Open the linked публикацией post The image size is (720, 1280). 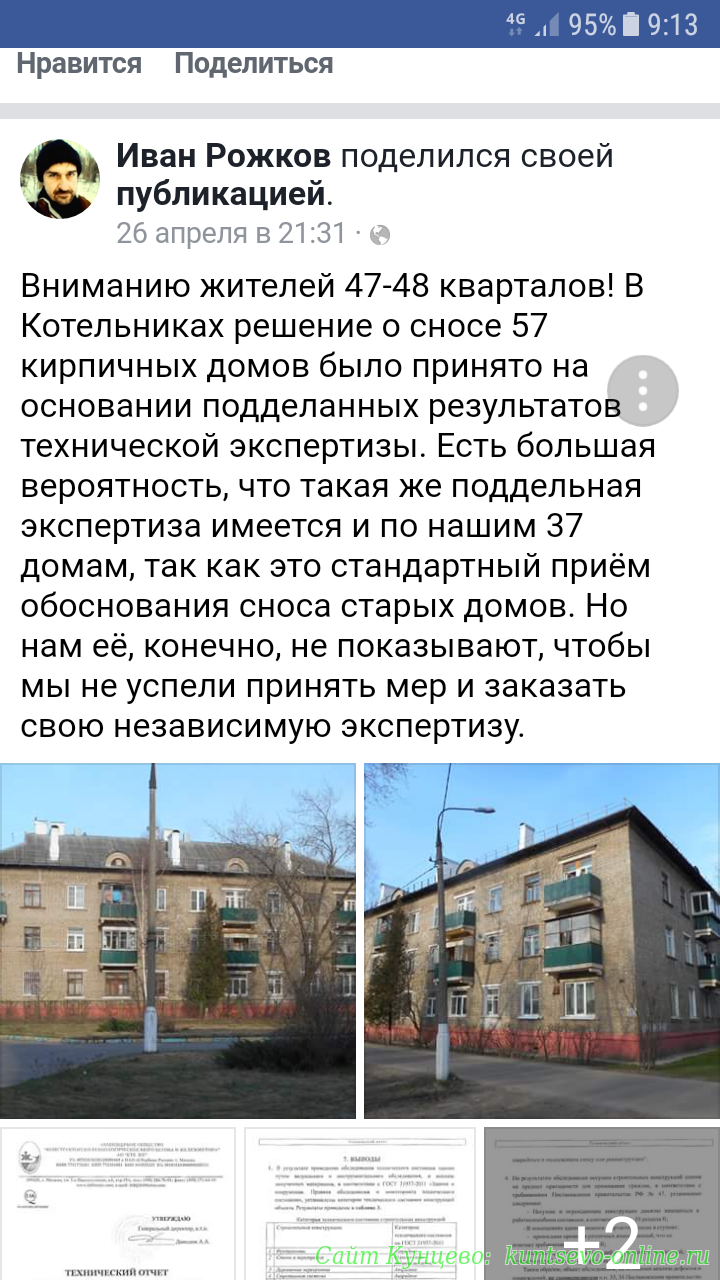click(x=221, y=193)
